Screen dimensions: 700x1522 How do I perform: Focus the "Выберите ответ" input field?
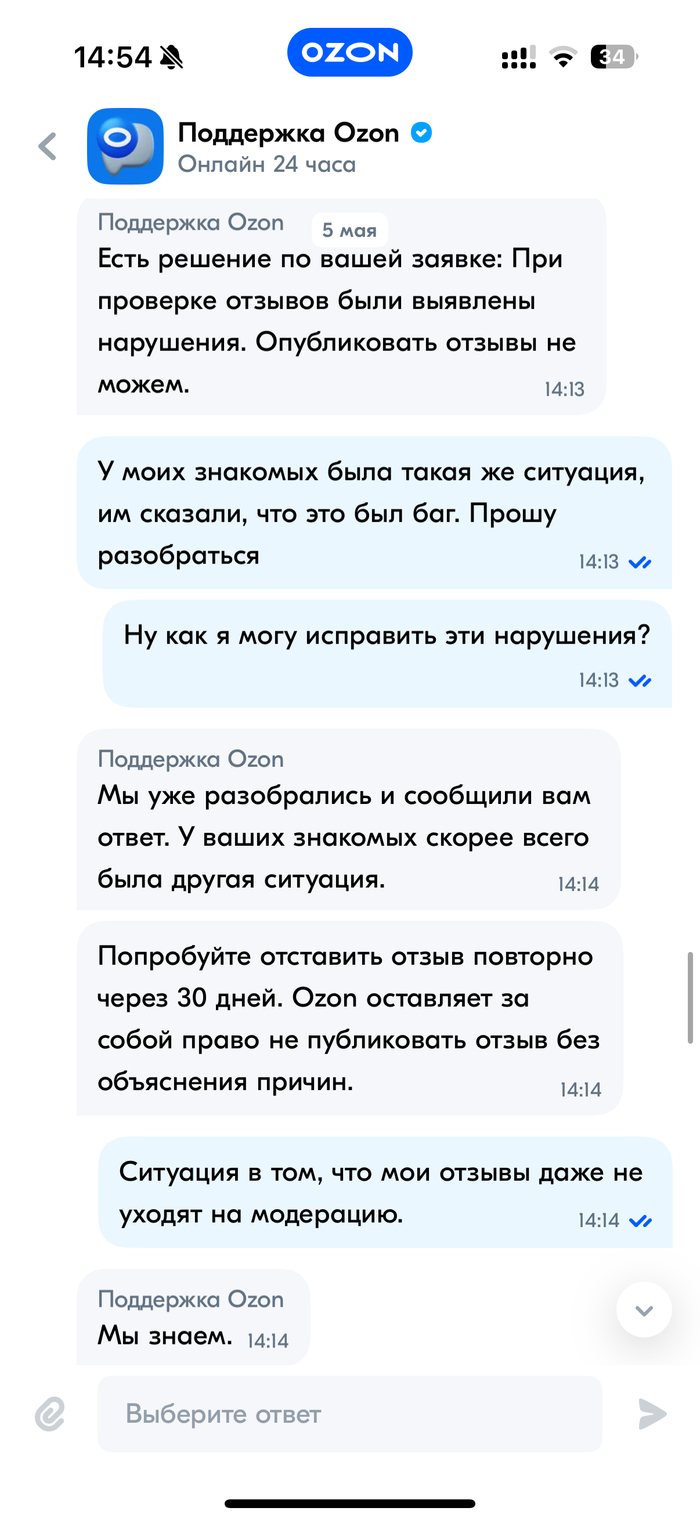click(349, 1414)
